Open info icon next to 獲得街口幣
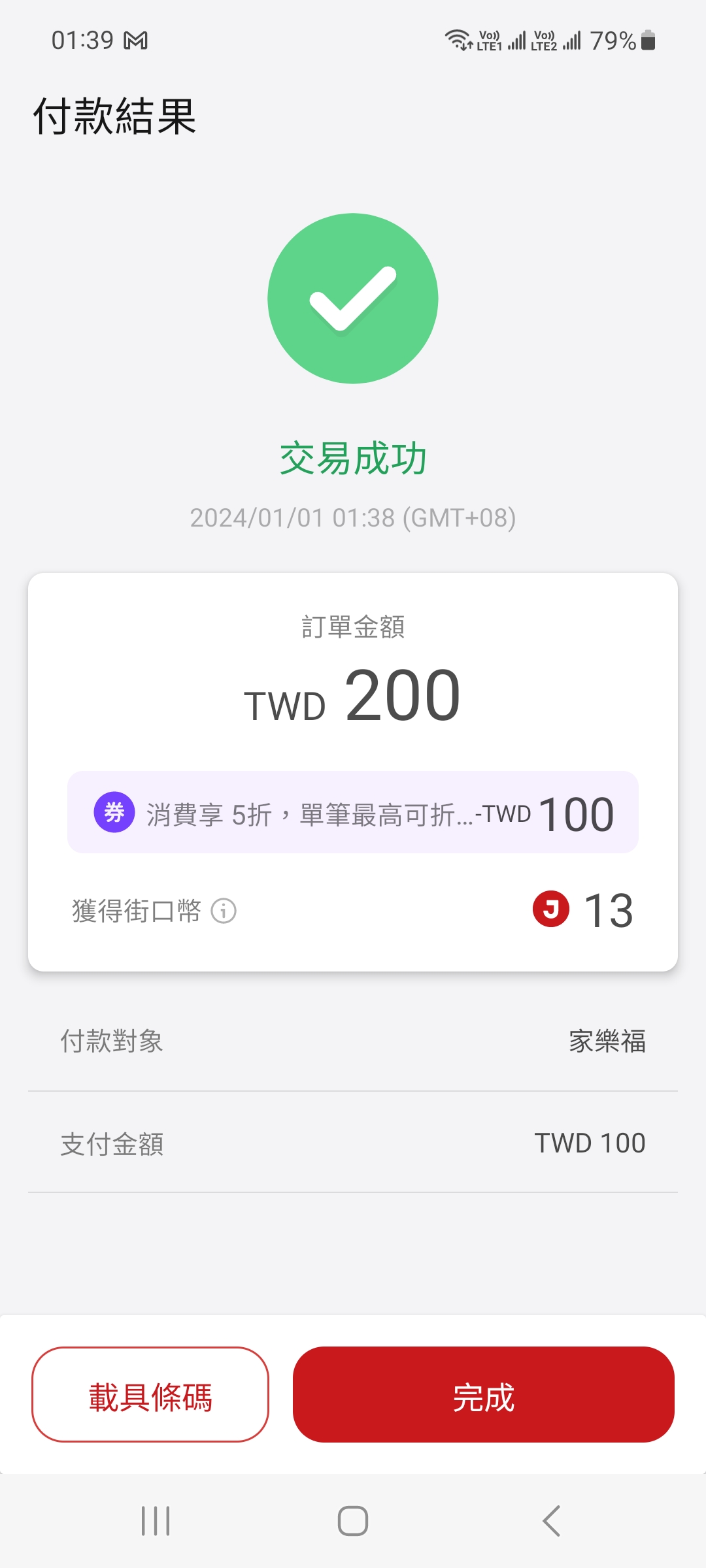Screen dimensions: 706x1568 (x=224, y=911)
